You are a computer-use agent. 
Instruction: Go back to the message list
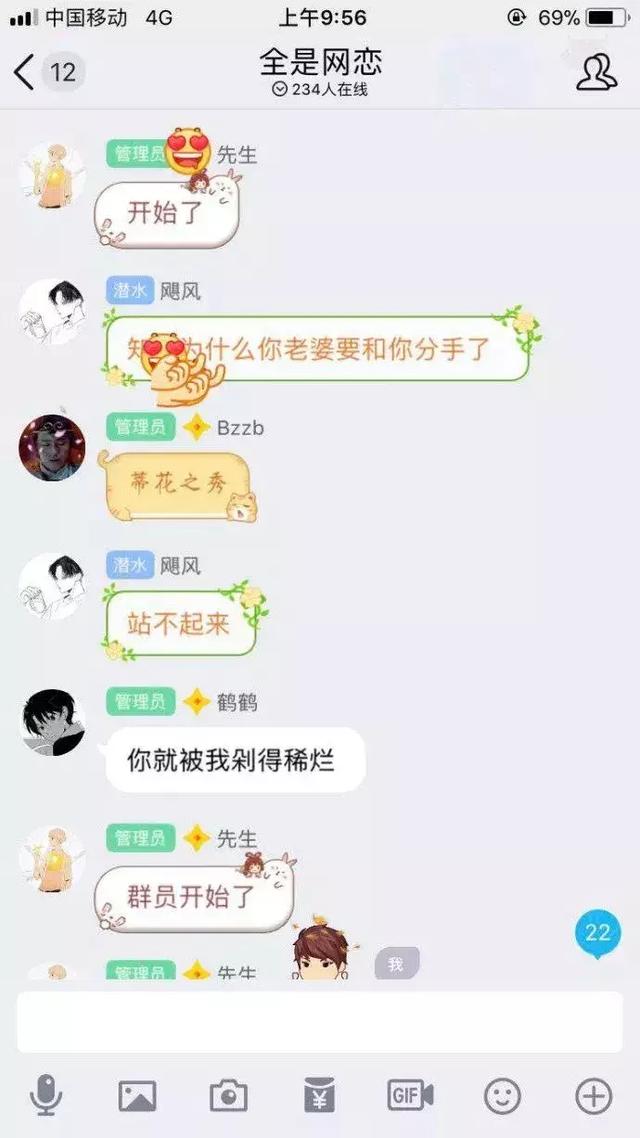tap(26, 72)
